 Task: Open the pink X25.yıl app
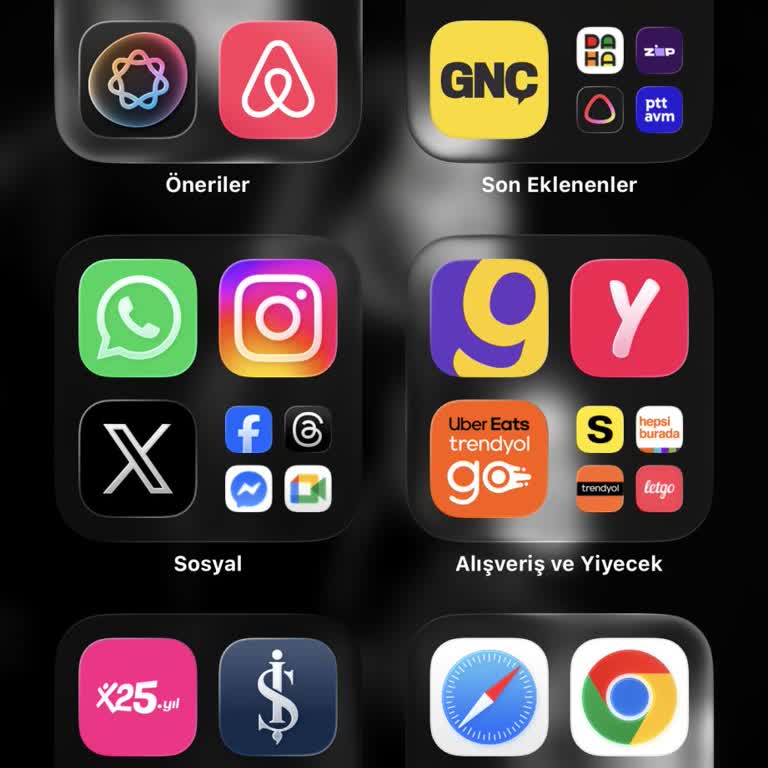point(138,697)
